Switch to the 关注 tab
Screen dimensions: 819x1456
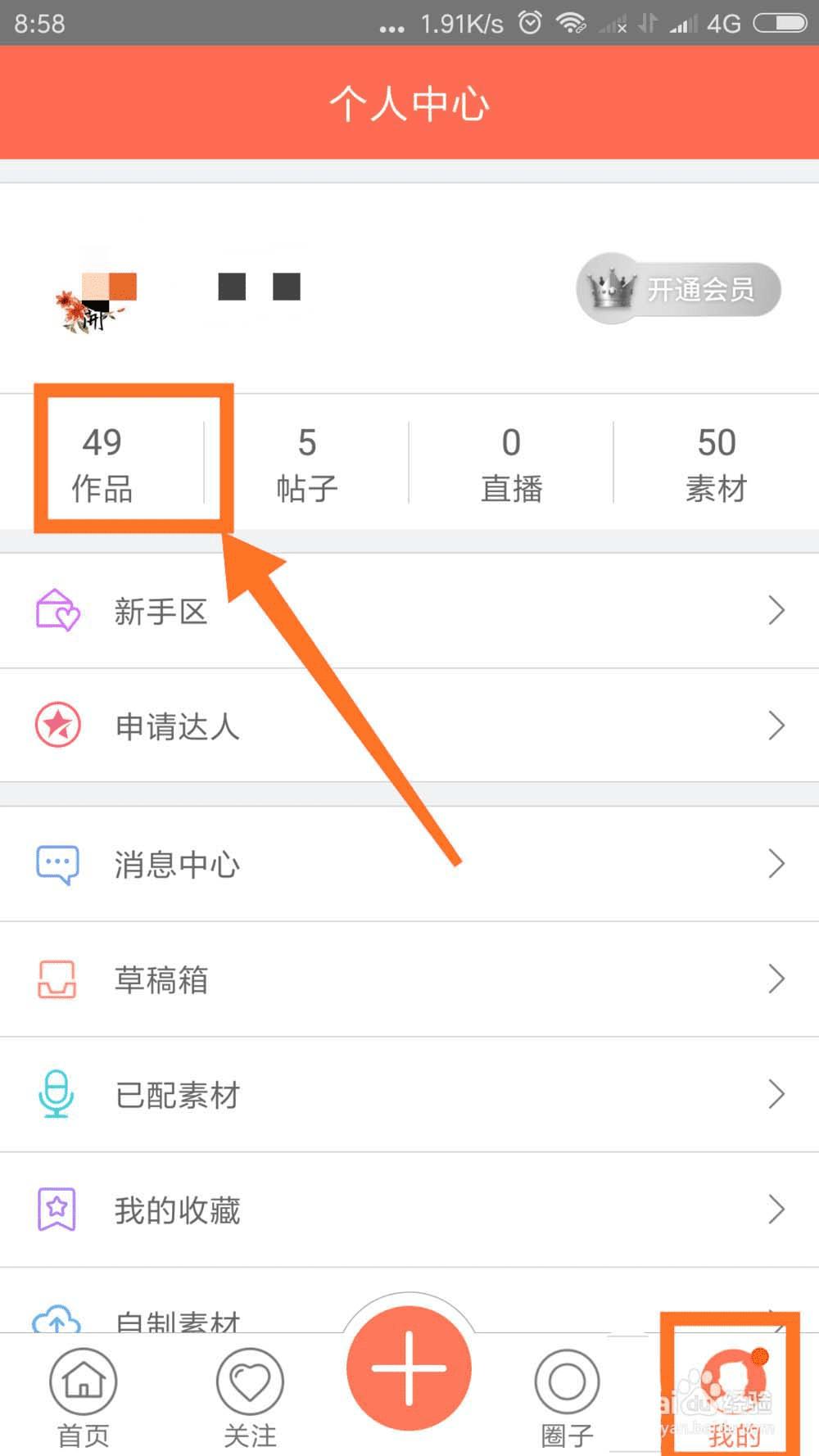coord(250,1396)
